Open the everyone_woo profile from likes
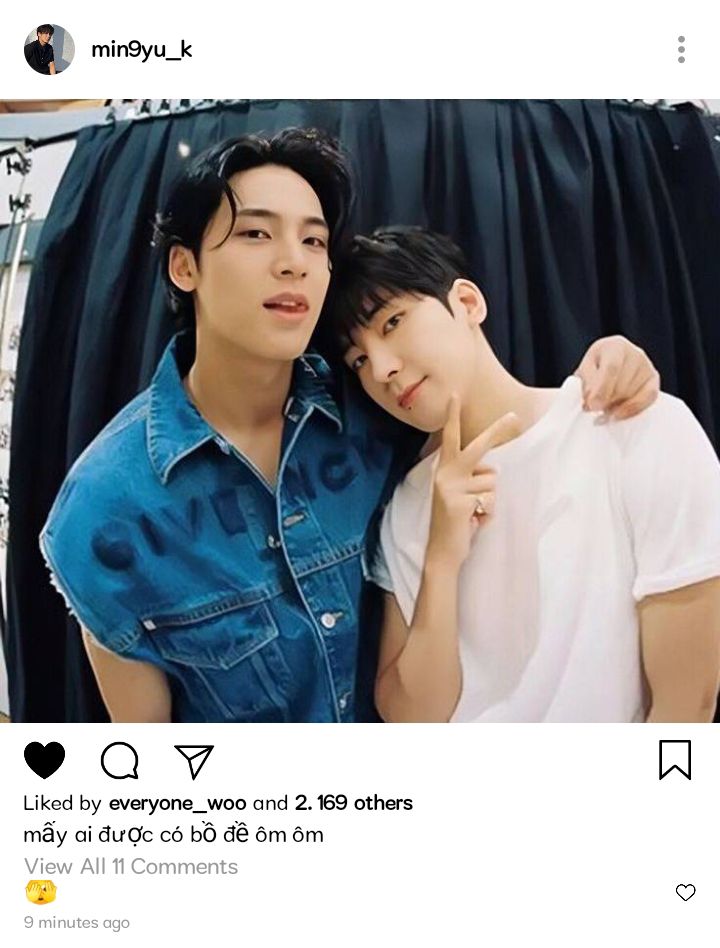This screenshot has height=948, width=720. point(177,803)
